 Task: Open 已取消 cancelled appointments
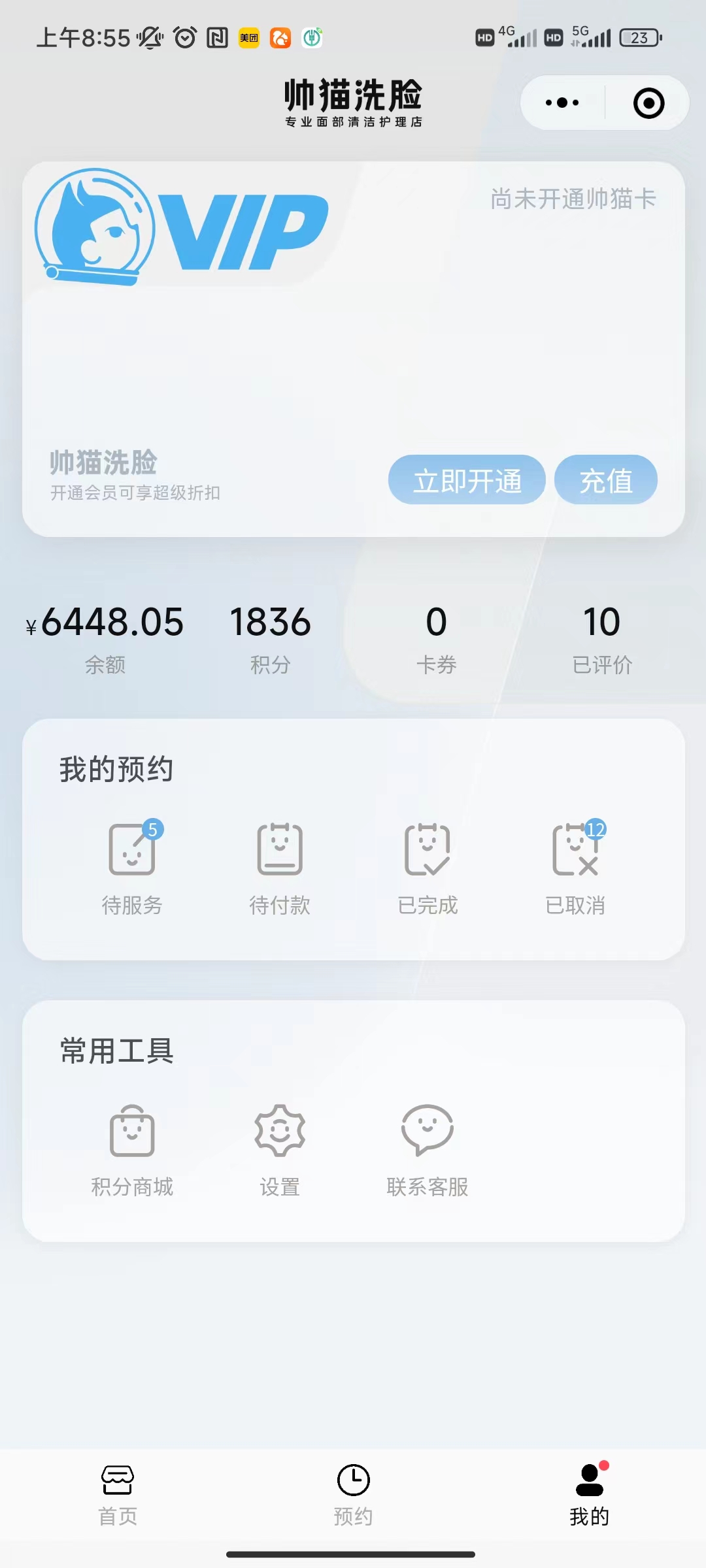click(575, 866)
